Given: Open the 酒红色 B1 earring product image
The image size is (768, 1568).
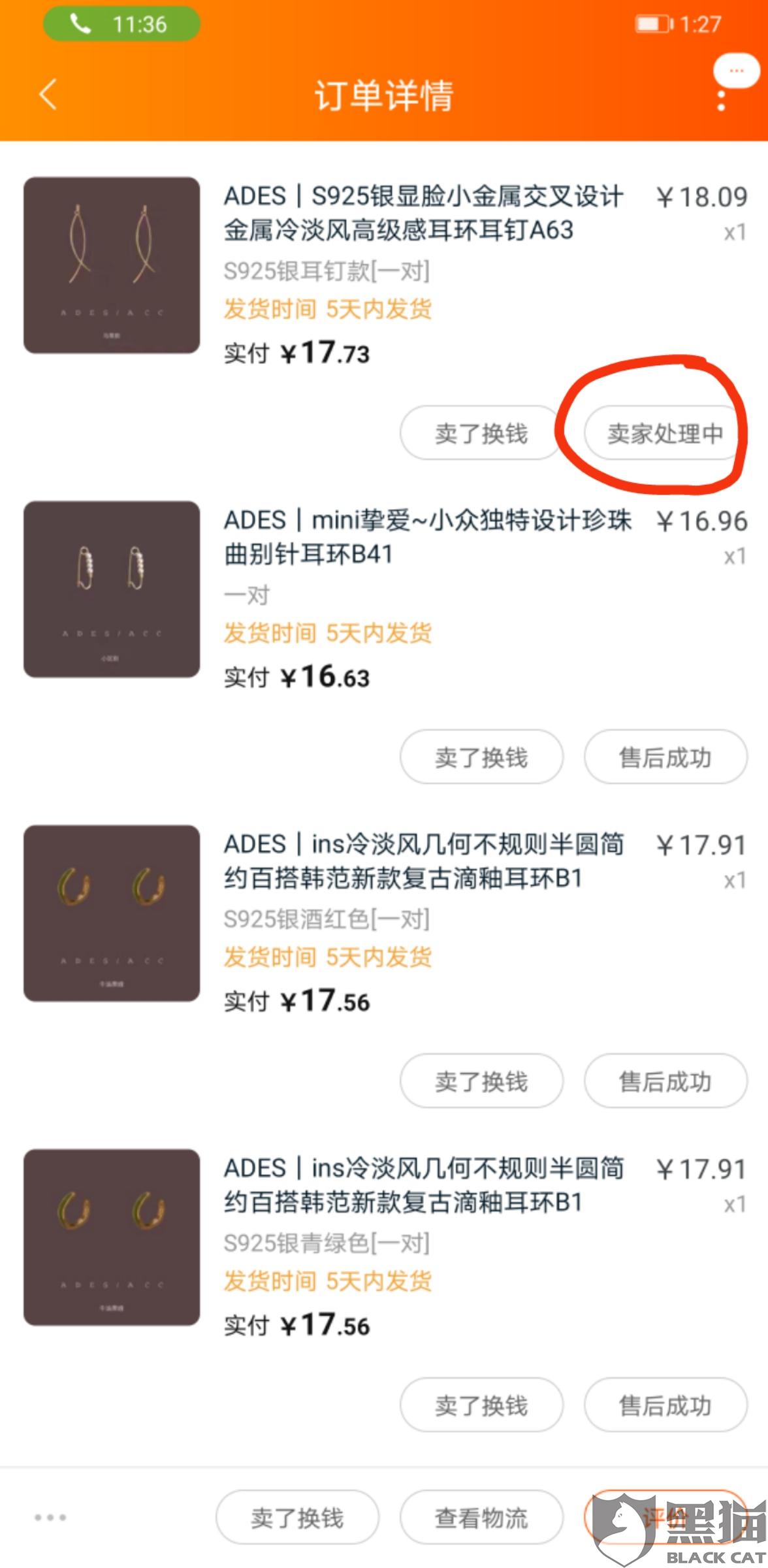Looking at the screenshot, I should tap(112, 913).
